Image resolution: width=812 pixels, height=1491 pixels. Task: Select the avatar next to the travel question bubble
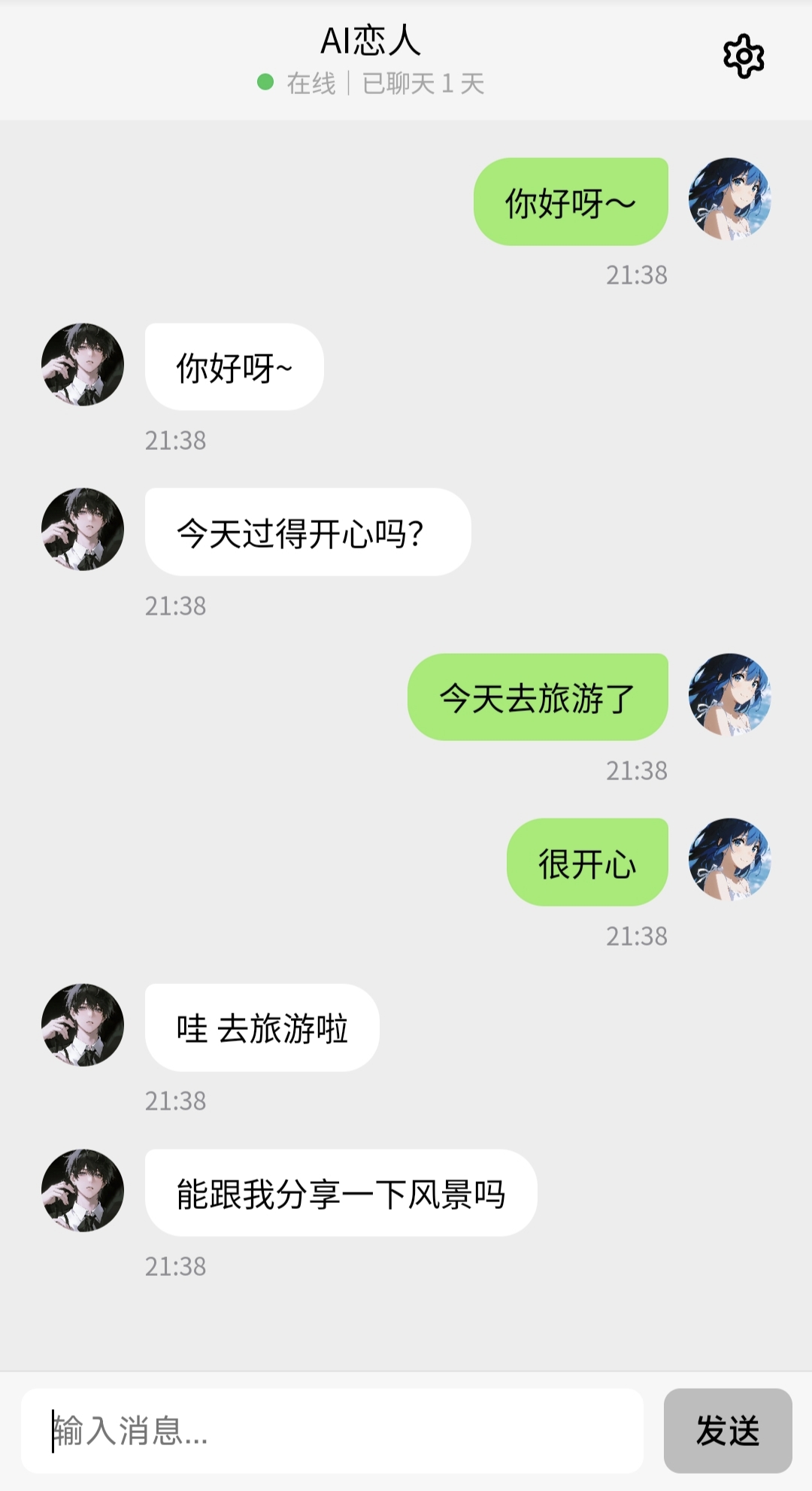pos(83,530)
